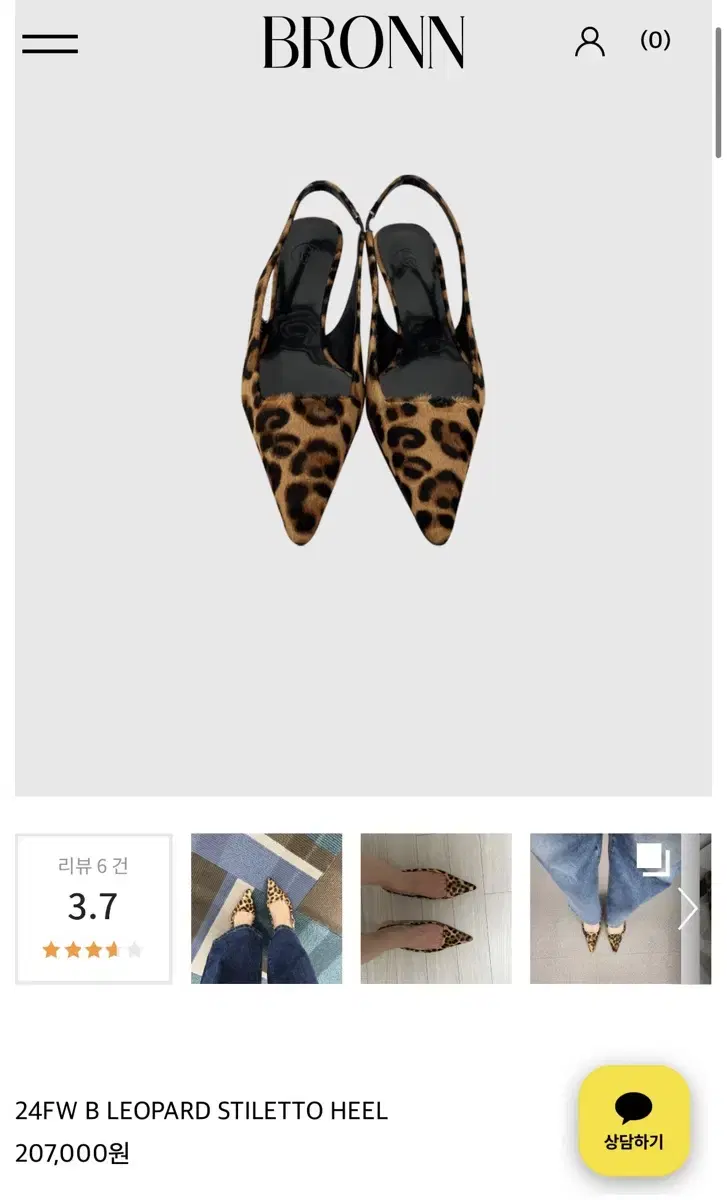This screenshot has height=1200, width=727.
Task: Open the 리뷰 6 건 review summary
Action: pos(93,866)
